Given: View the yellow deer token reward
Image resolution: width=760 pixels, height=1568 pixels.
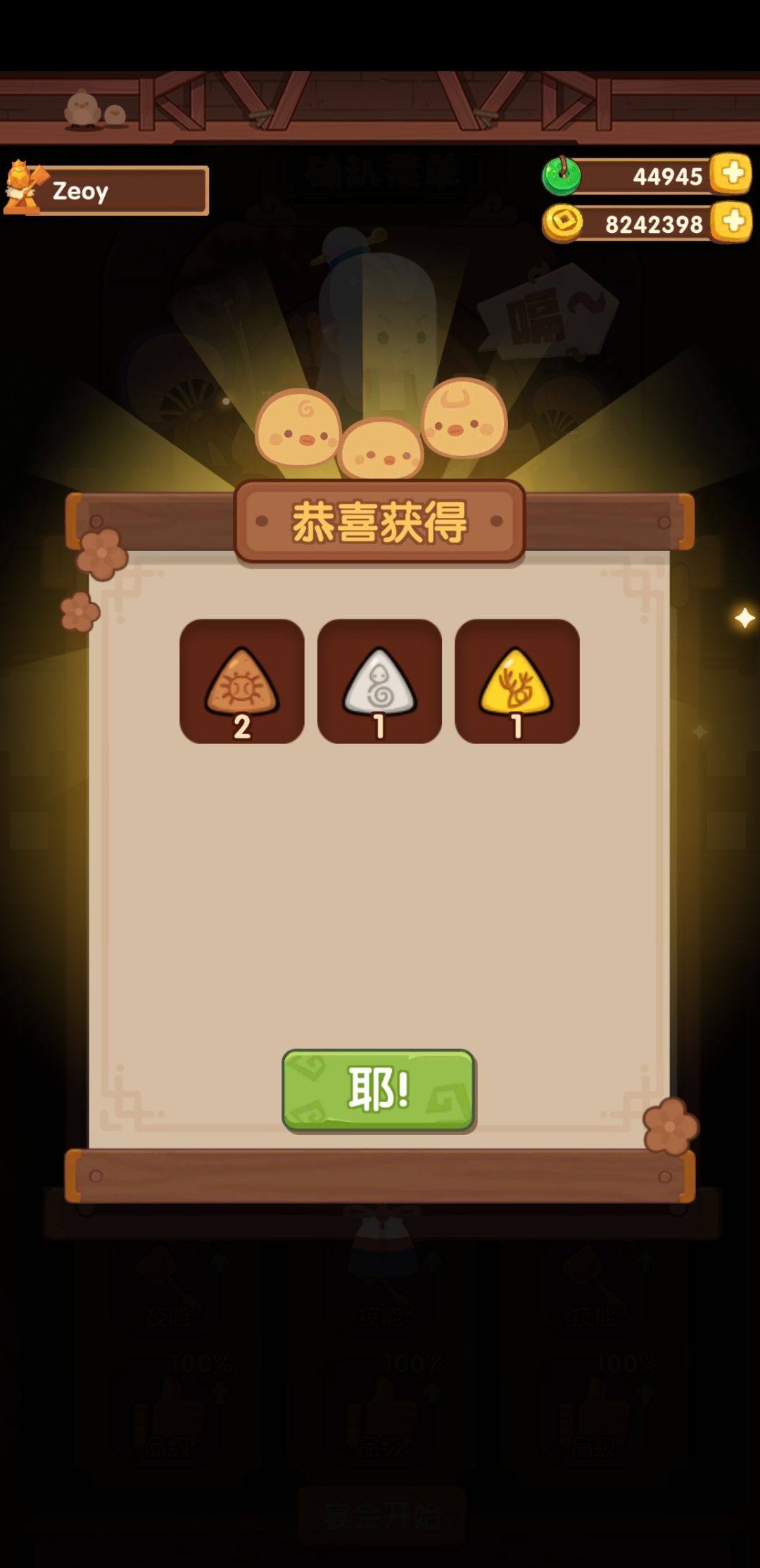Looking at the screenshot, I should pos(517,681).
